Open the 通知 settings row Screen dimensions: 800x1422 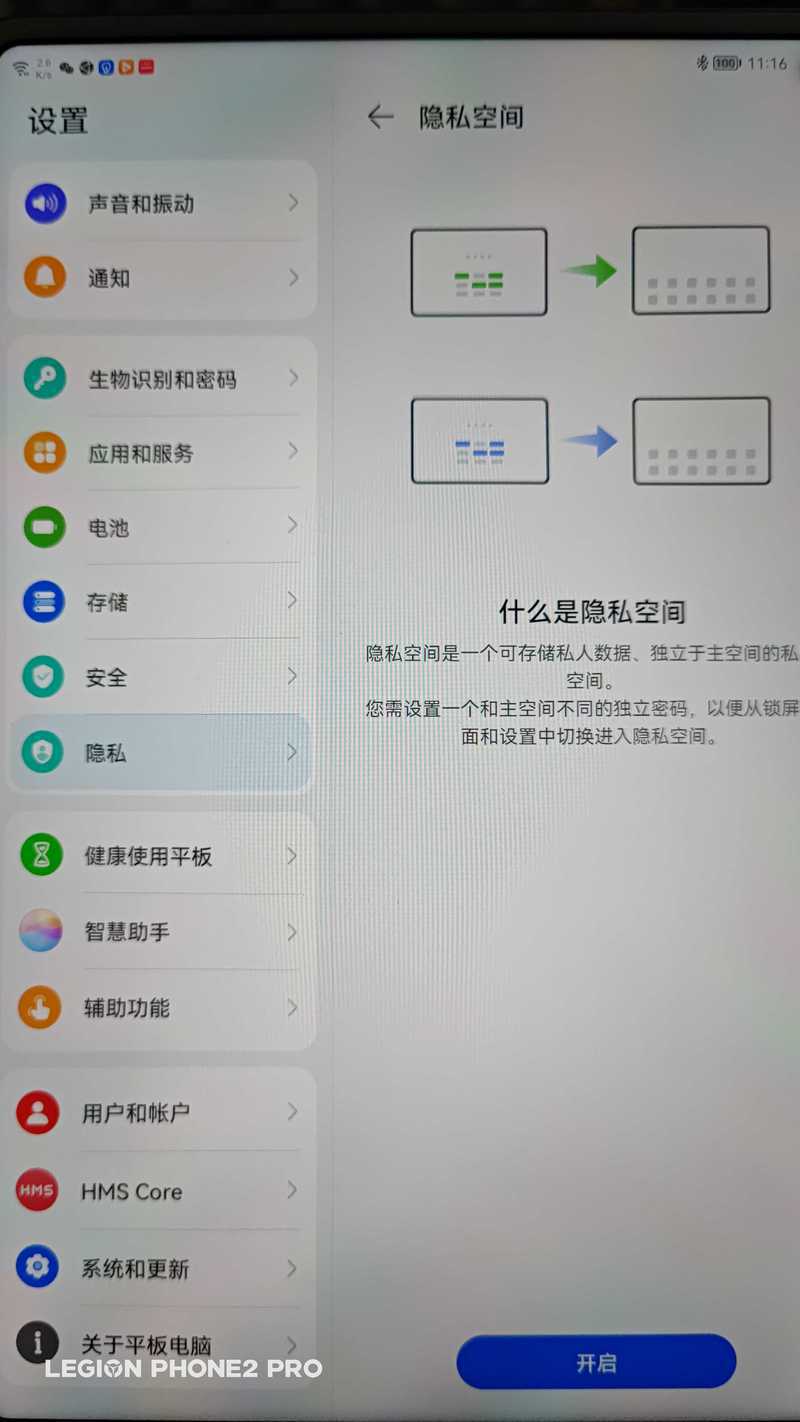pos(163,278)
